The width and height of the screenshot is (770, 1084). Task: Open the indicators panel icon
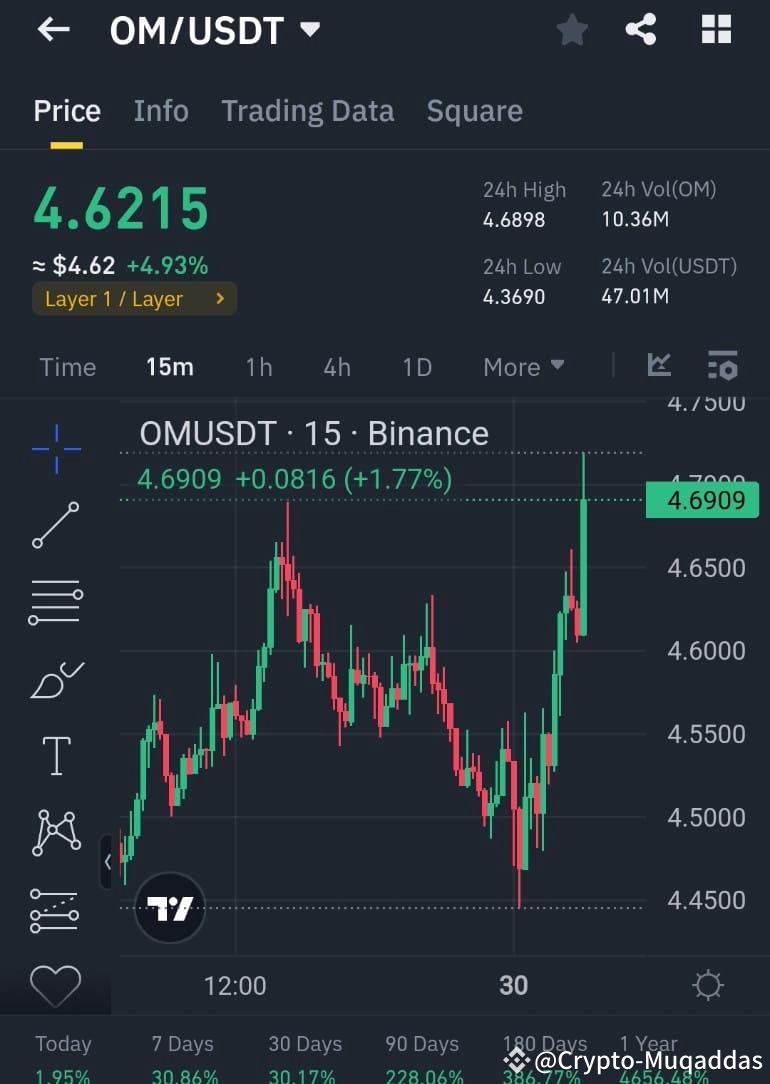click(722, 366)
